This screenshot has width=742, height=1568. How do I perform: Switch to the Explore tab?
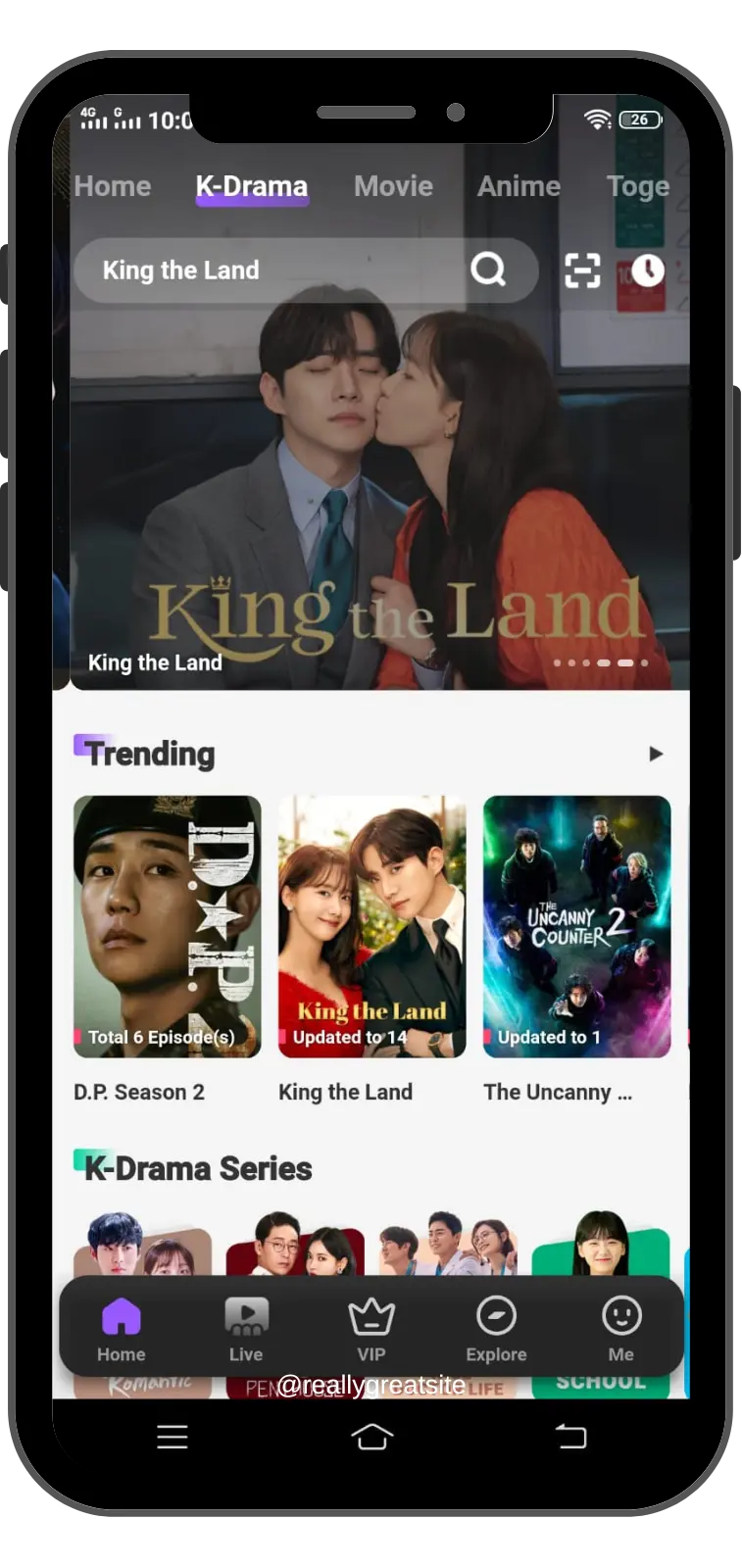click(496, 1329)
